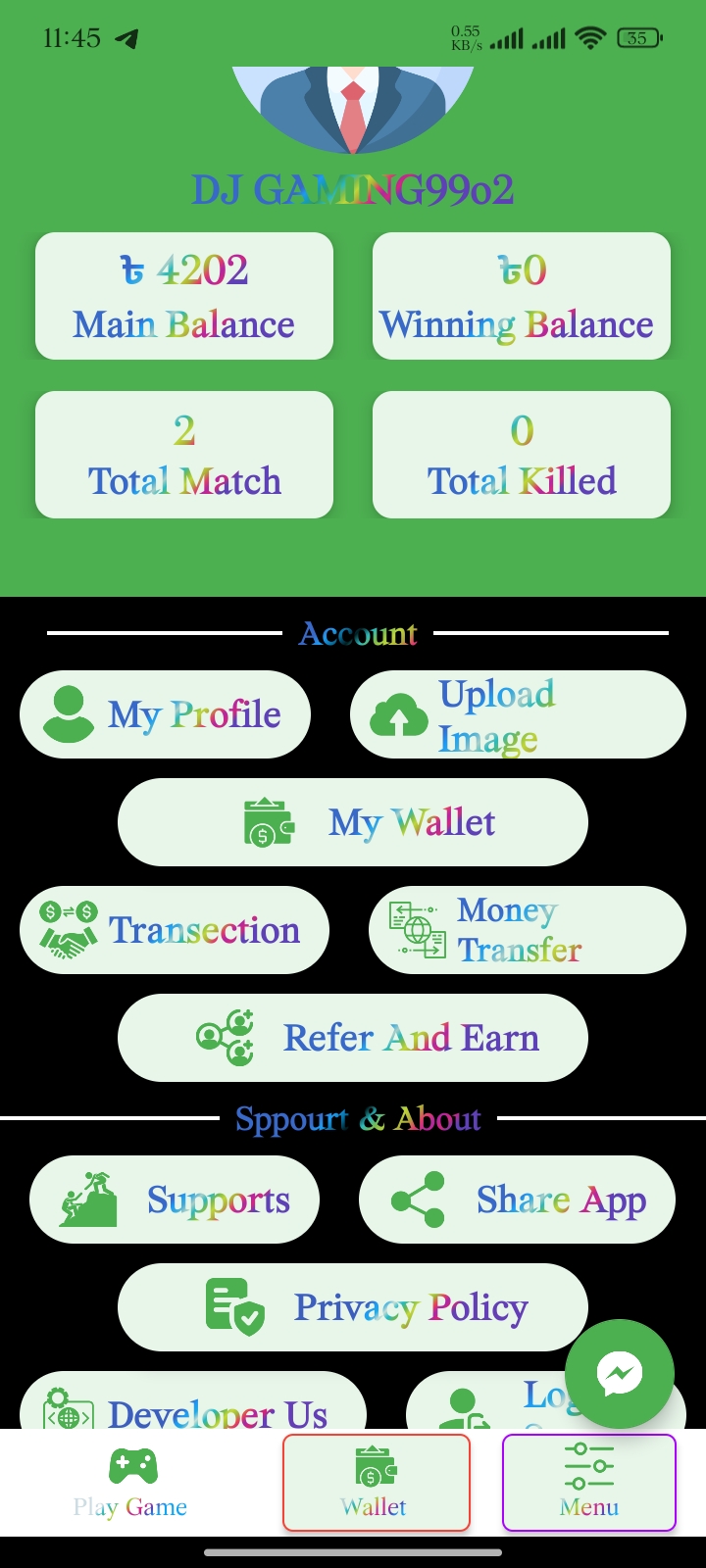Screen dimensions: 706x1568
Task: Open the Messenger chat floating button
Action: click(x=620, y=1374)
